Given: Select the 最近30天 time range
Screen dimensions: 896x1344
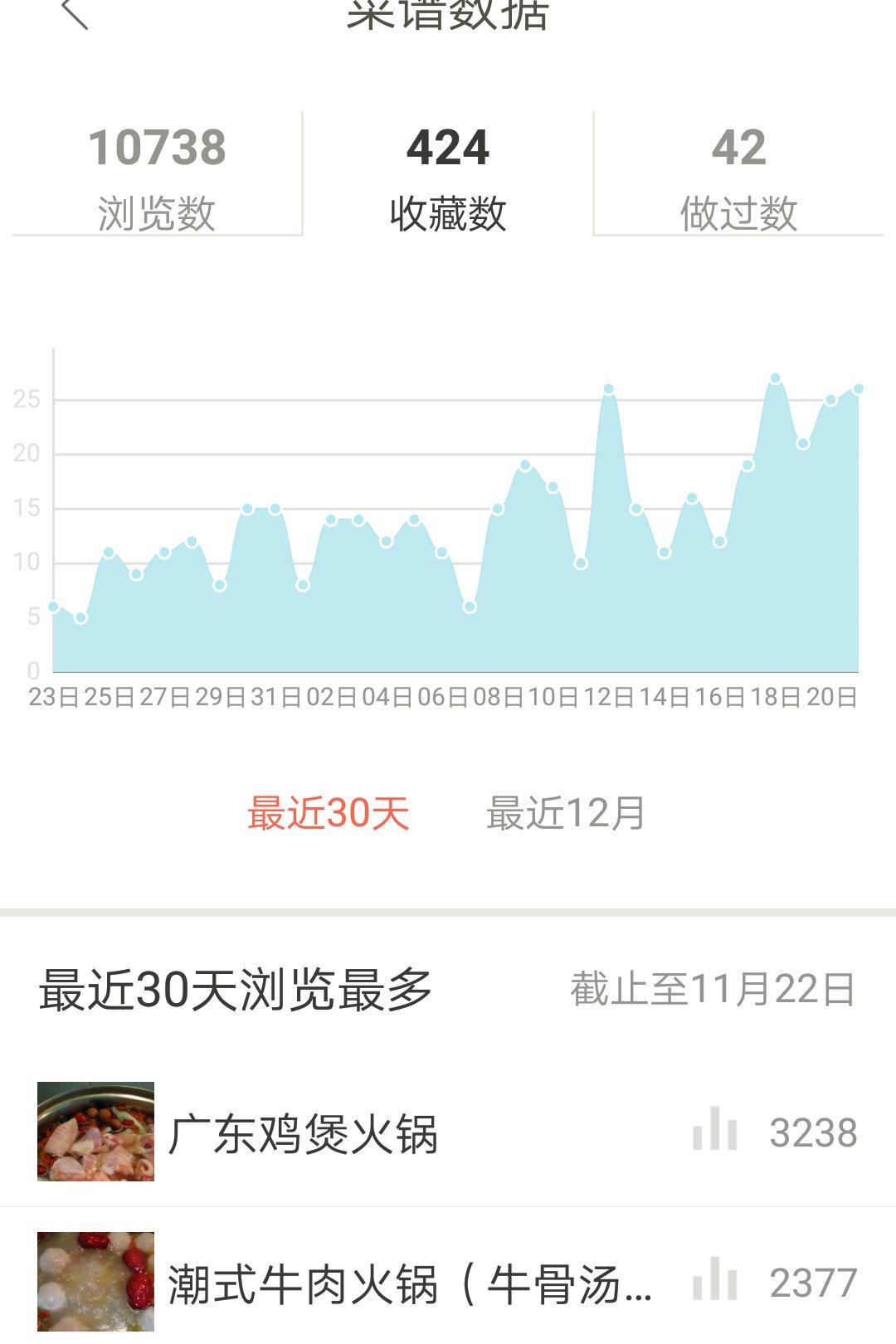Looking at the screenshot, I should tap(329, 813).
